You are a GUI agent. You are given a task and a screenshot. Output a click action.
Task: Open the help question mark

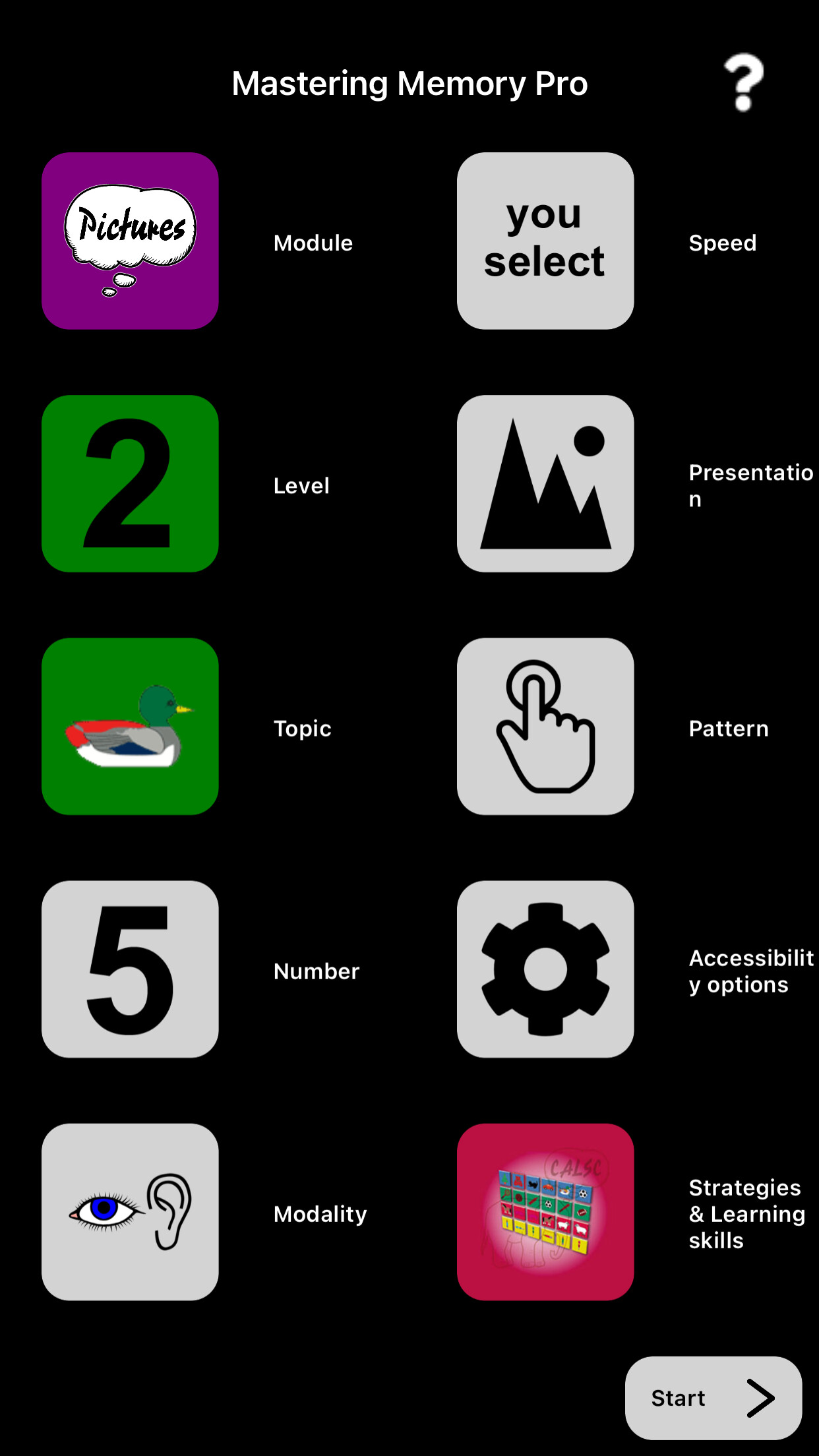tap(744, 82)
